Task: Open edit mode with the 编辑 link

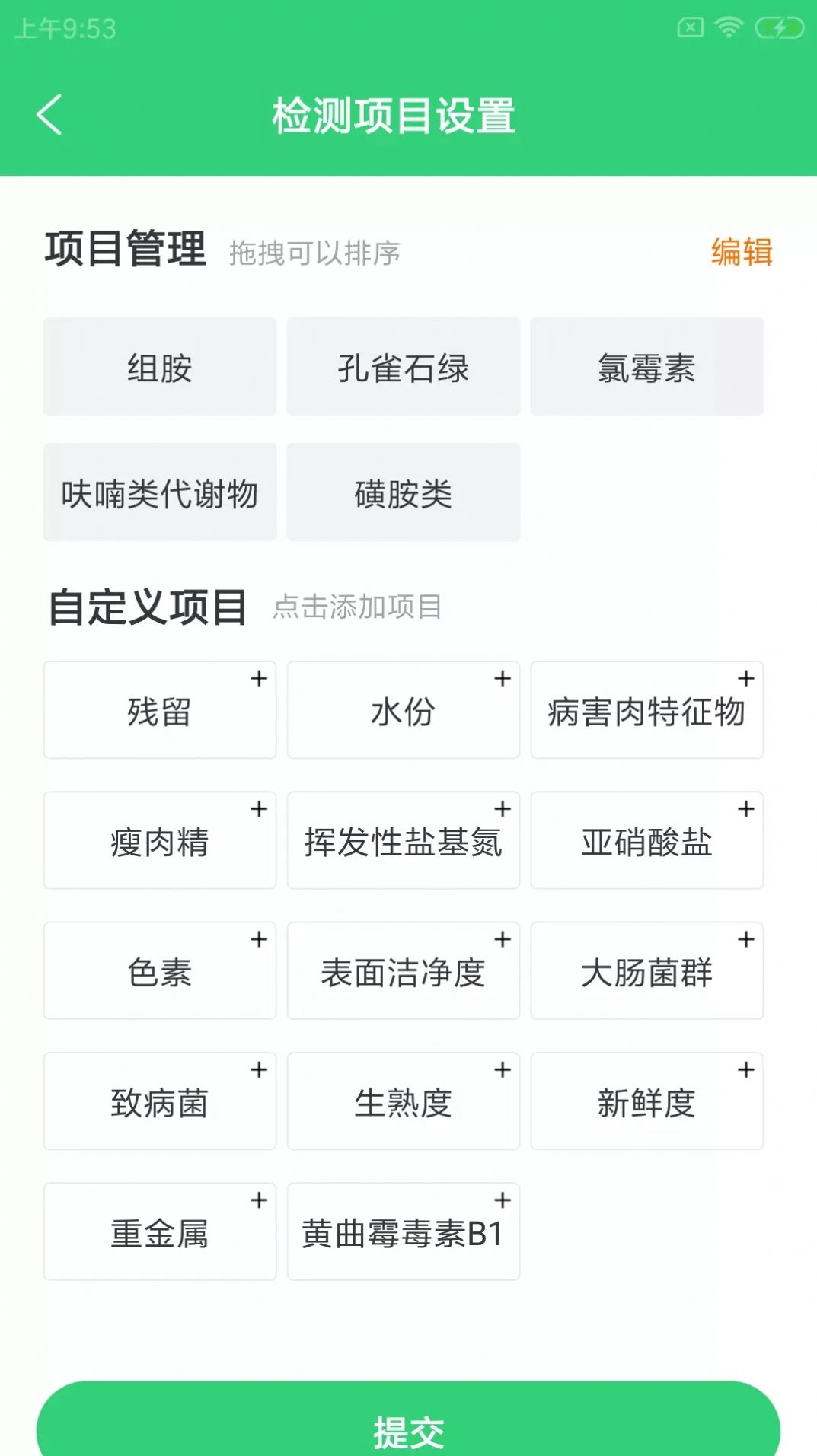Action: click(740, 253)
